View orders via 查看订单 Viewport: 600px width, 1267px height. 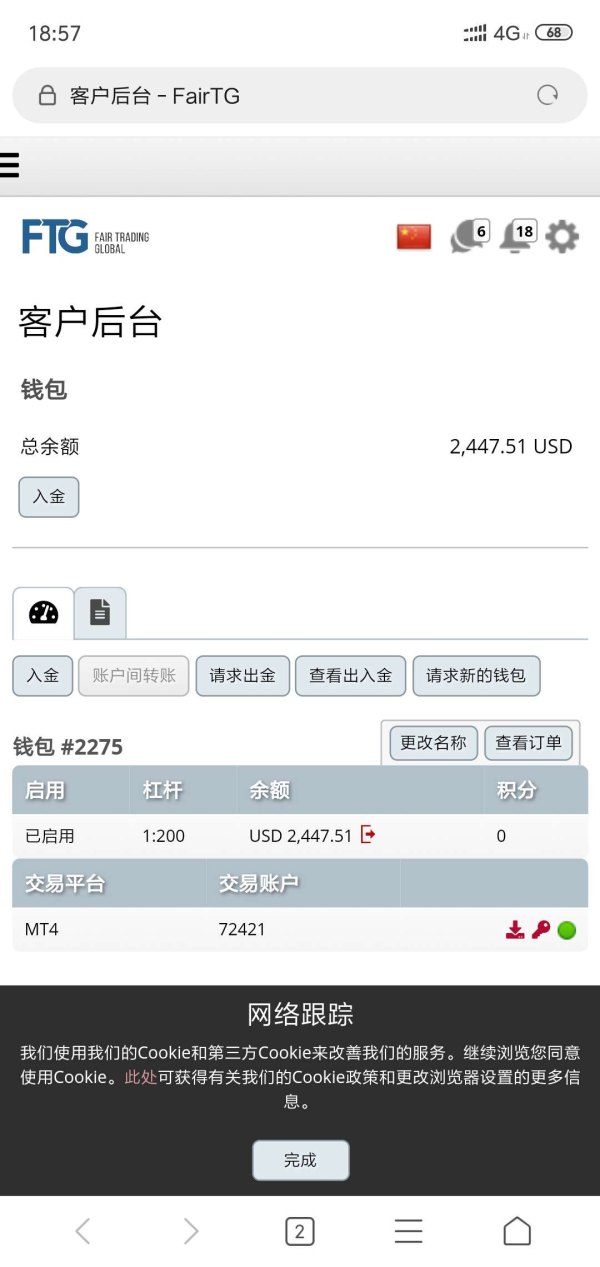click(x=528, y=743)
